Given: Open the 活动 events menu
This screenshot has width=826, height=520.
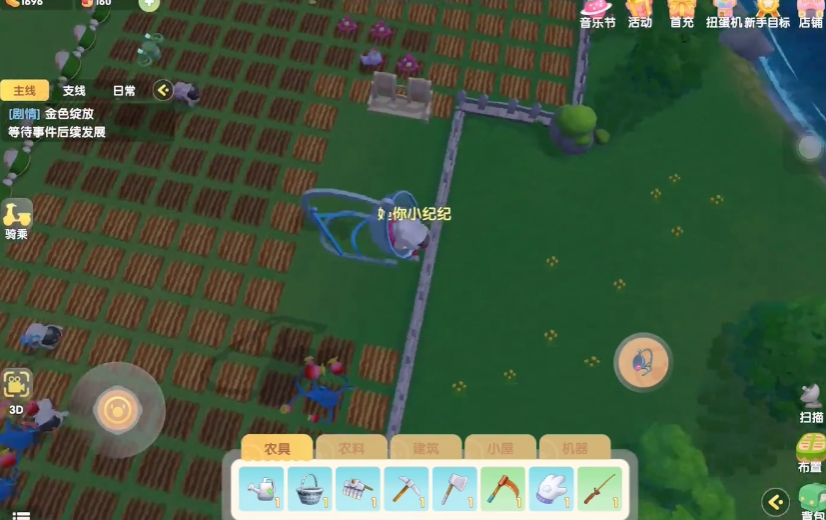Looking at the screenshot, I should coord(639,13).
